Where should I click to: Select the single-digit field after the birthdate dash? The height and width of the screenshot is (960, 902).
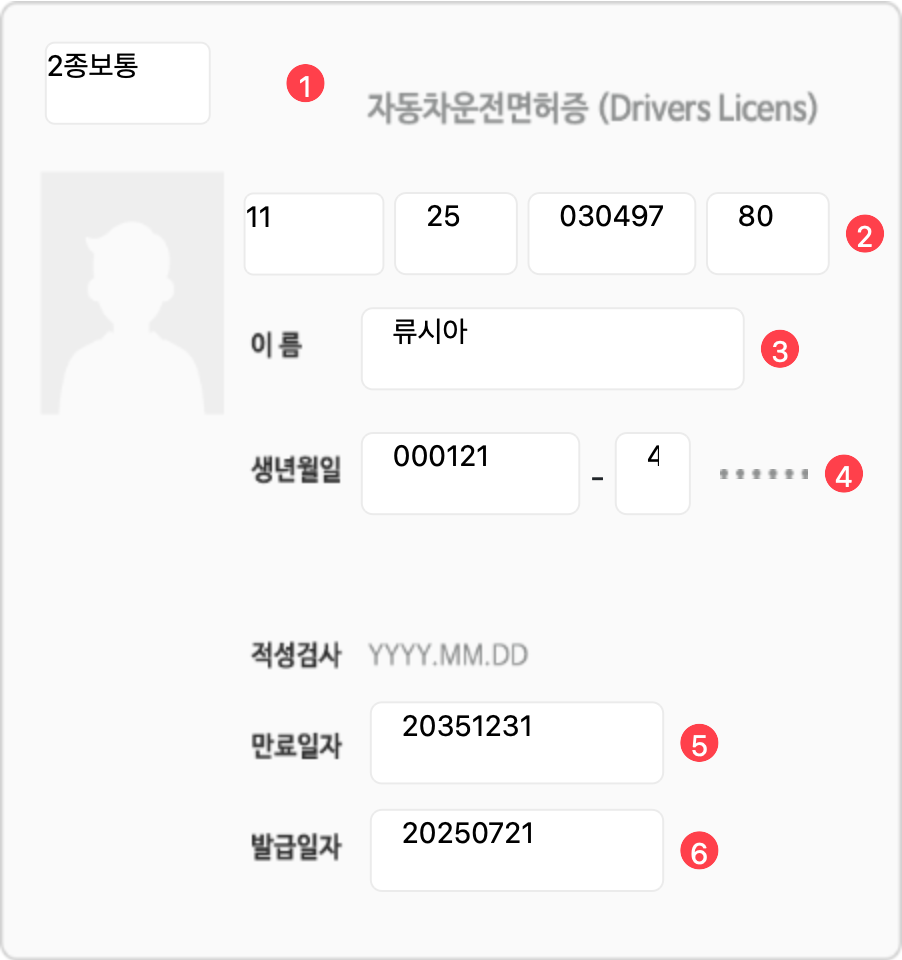pyautogui.click(x=652, y=473)
